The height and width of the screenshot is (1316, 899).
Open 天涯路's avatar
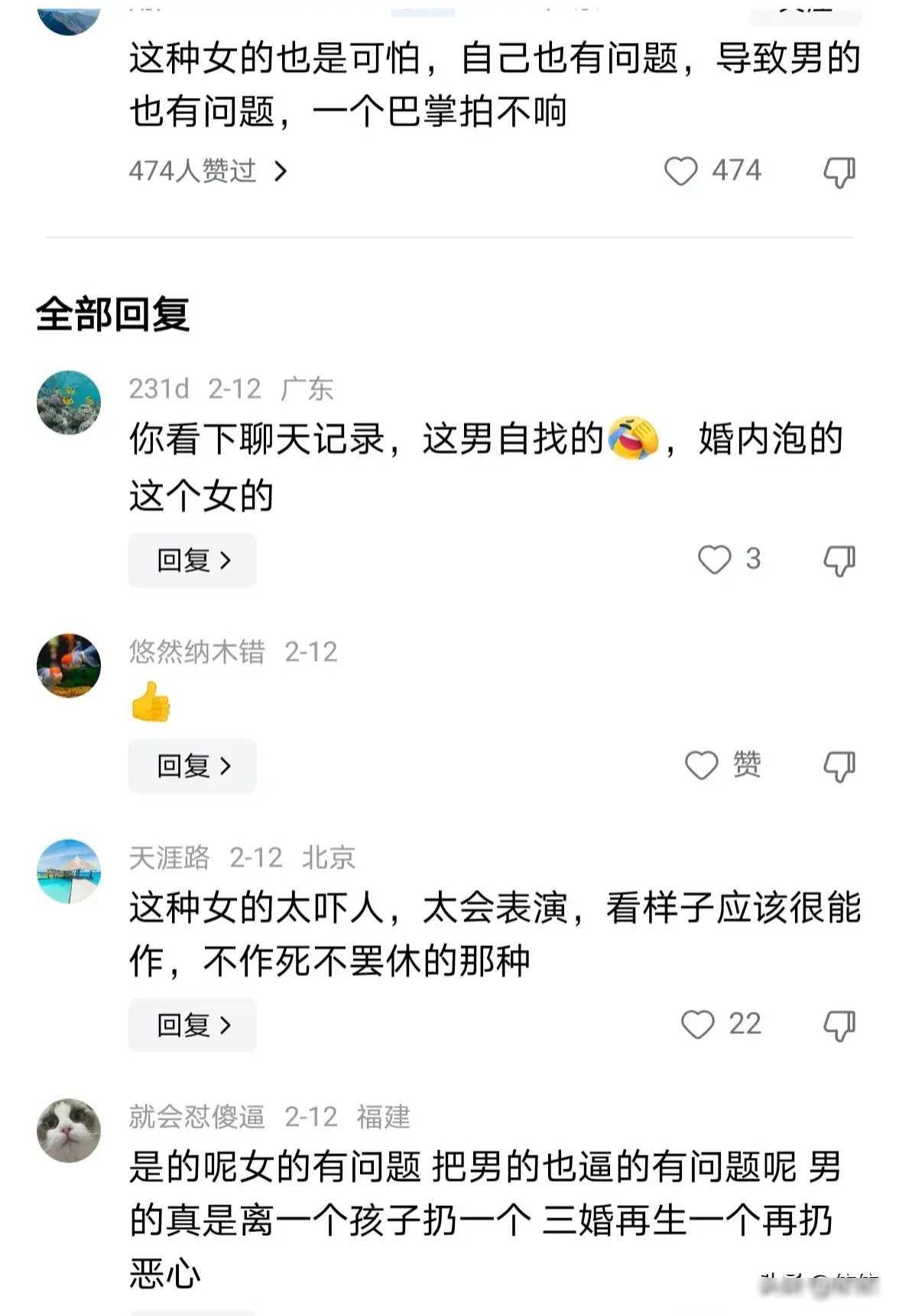(69, 871)
